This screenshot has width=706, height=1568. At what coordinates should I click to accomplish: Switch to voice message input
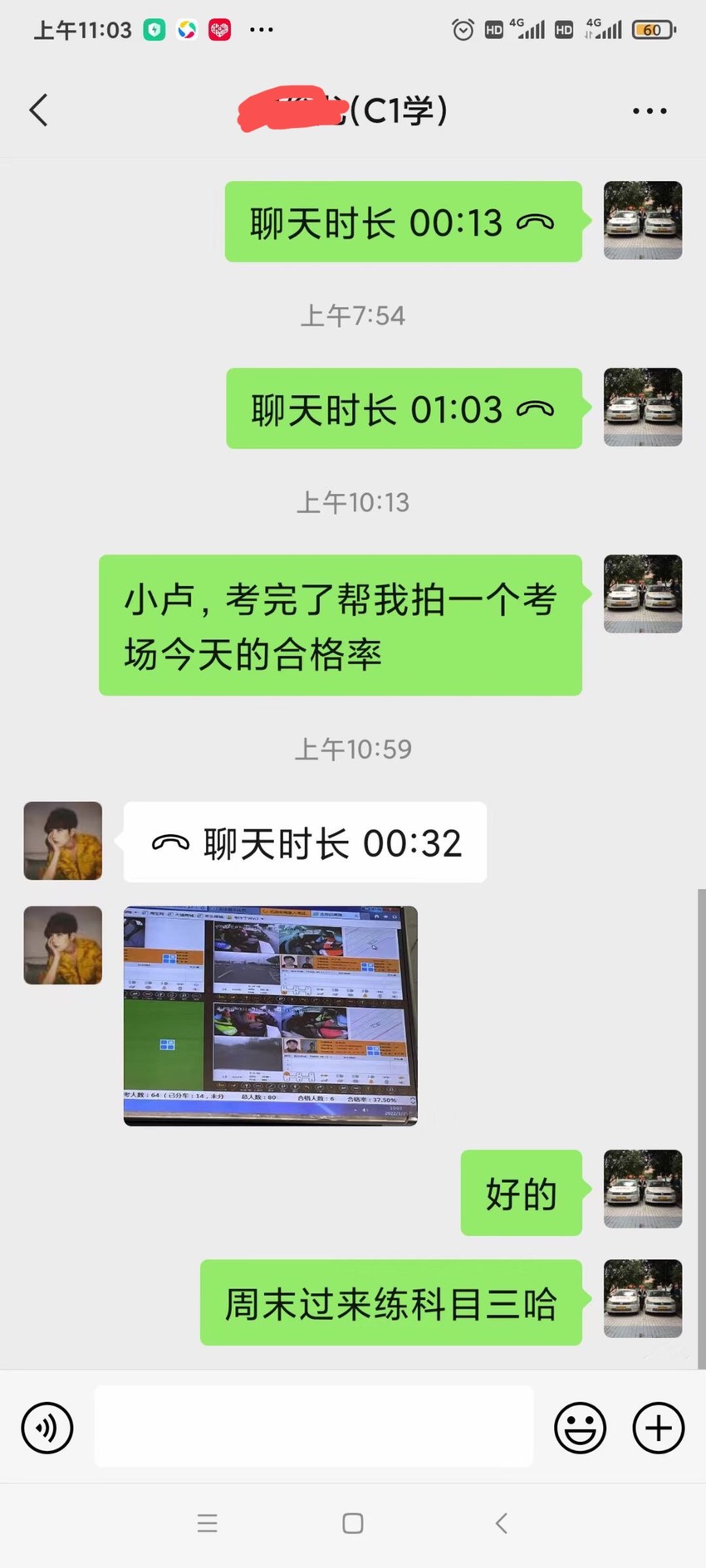pyautogui.click(x=47, y=1428)
